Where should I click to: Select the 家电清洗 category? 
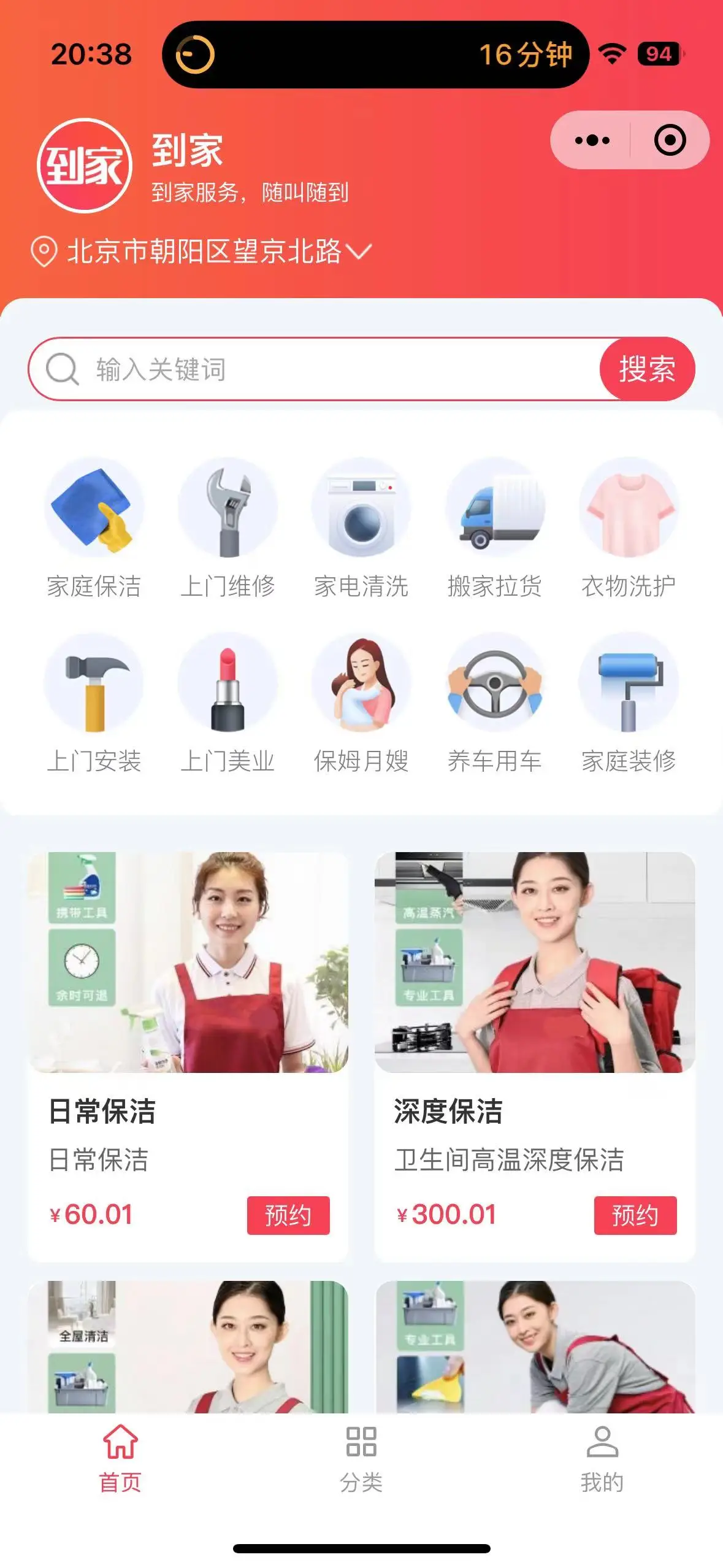point(361,528)
